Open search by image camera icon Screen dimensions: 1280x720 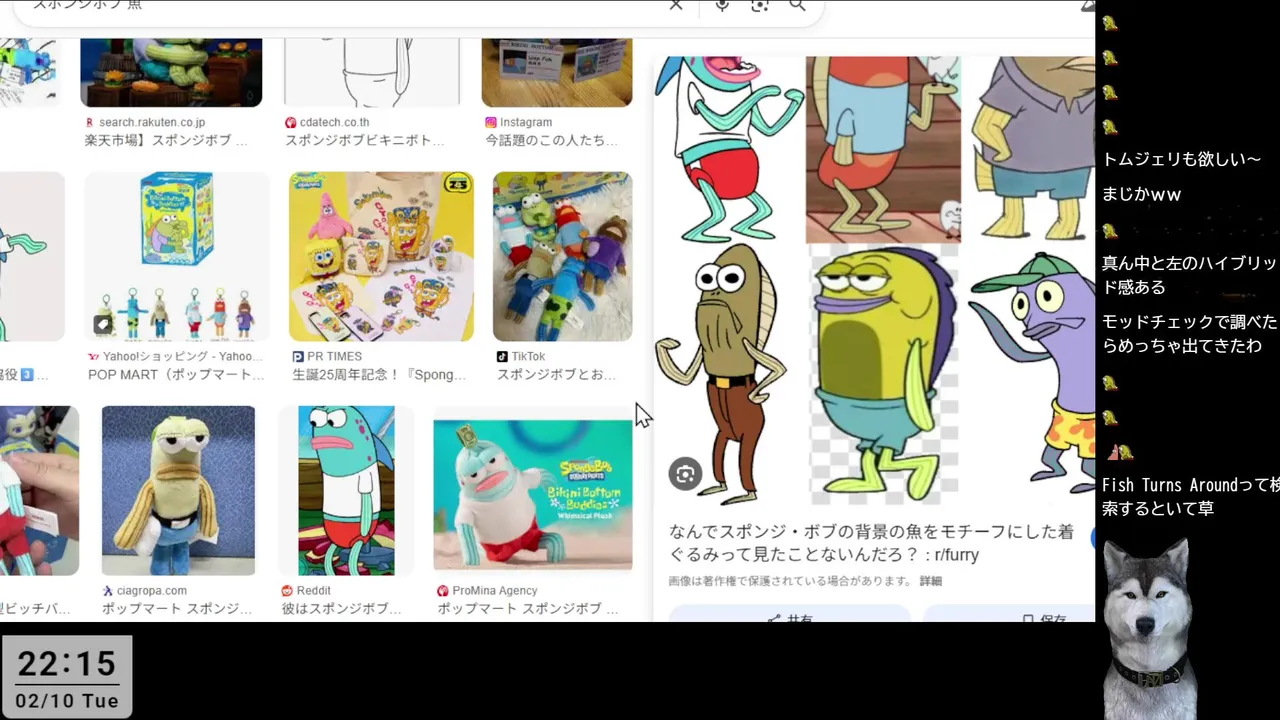pos(760,5)
